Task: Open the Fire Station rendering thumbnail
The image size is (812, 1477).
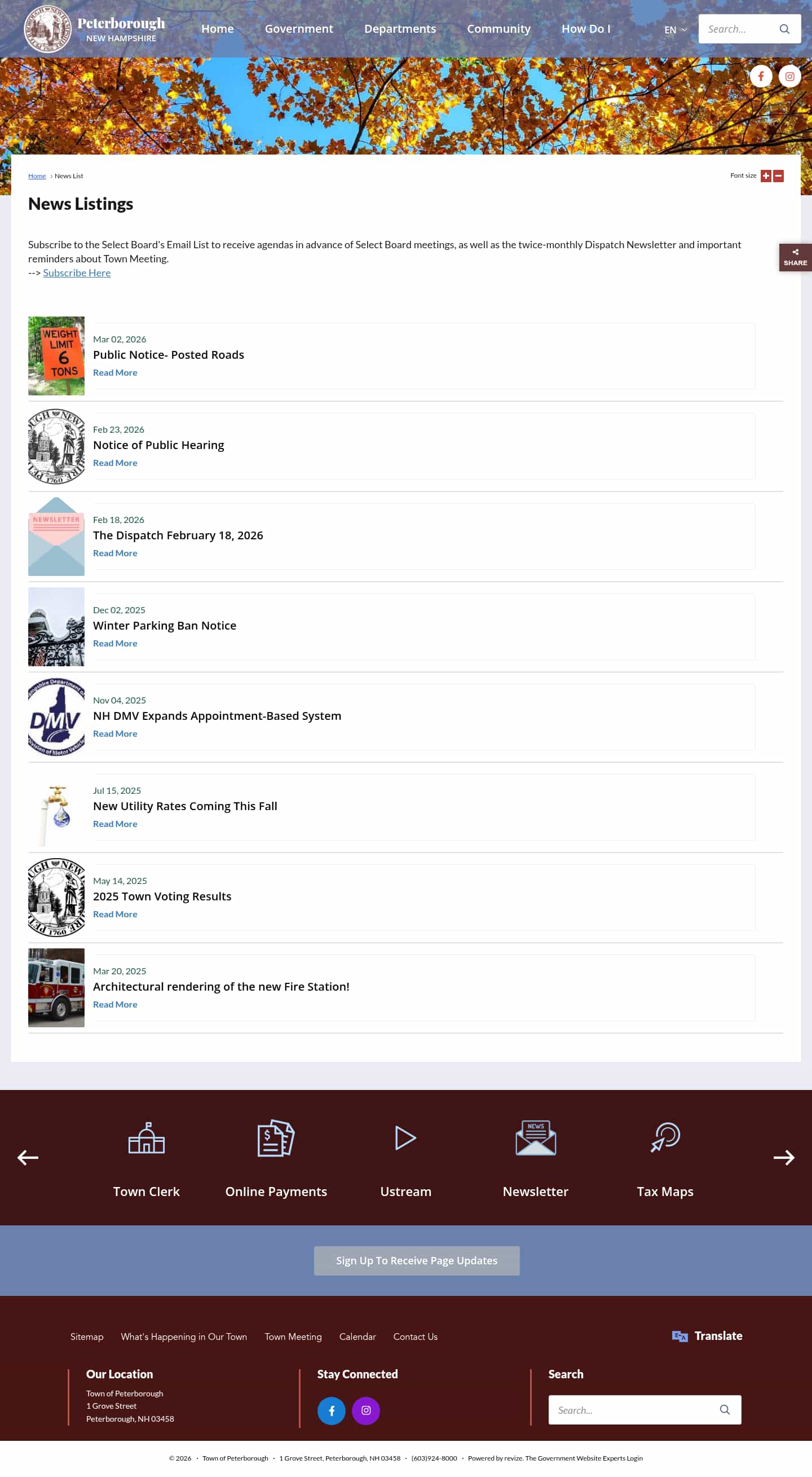Action: click(x=56, y=987)
